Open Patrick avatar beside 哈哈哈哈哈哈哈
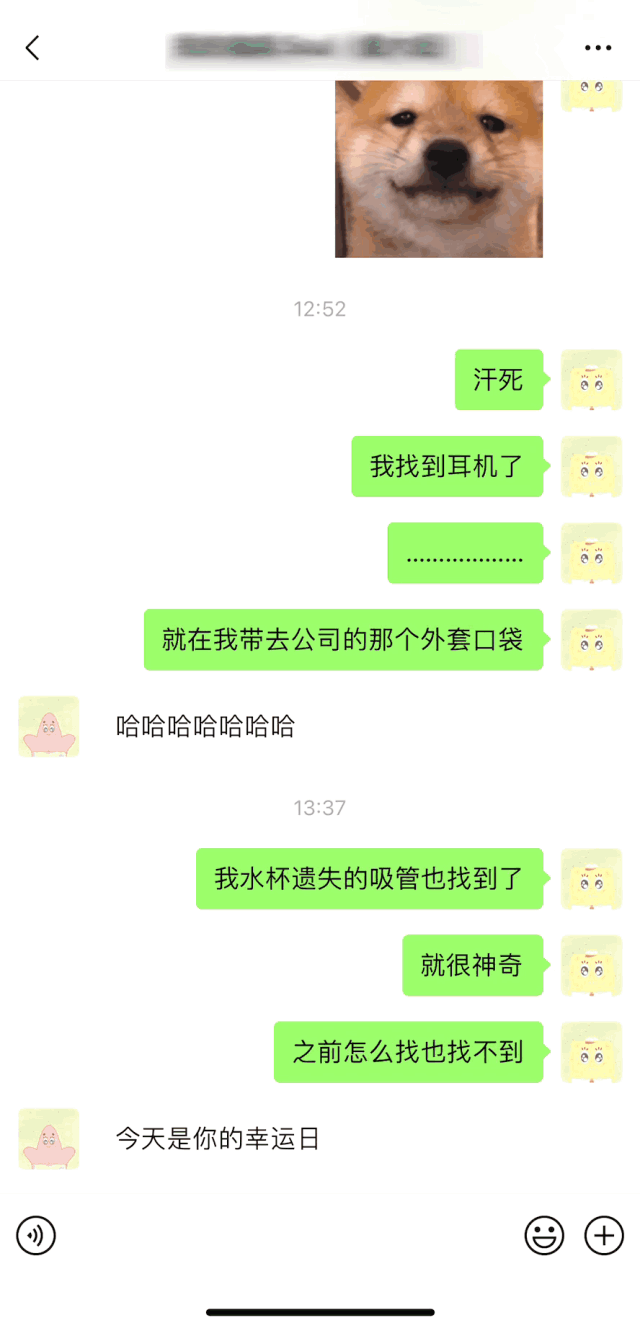This screenshot has width=640, height=1328. 48,727
